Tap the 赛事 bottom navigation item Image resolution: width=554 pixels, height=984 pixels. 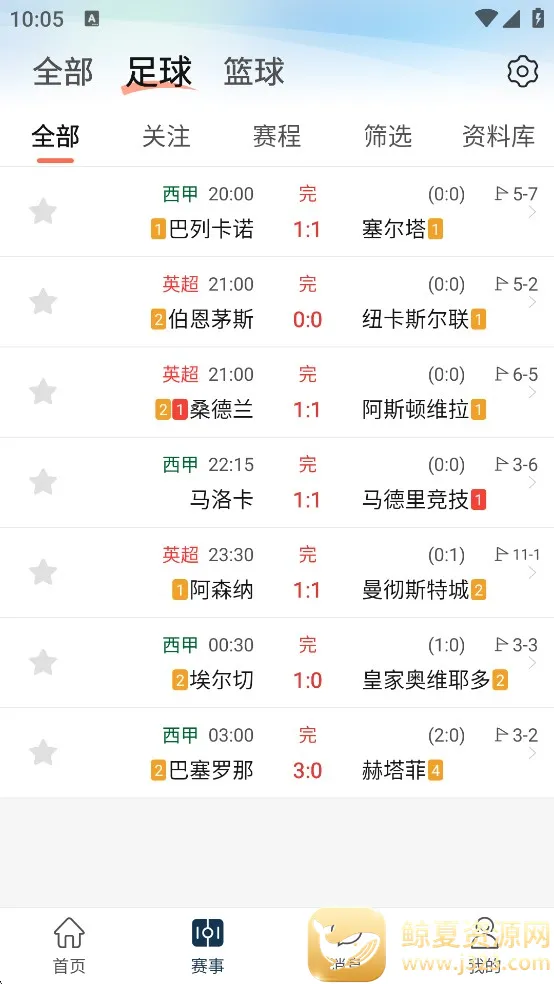point(208,946)
